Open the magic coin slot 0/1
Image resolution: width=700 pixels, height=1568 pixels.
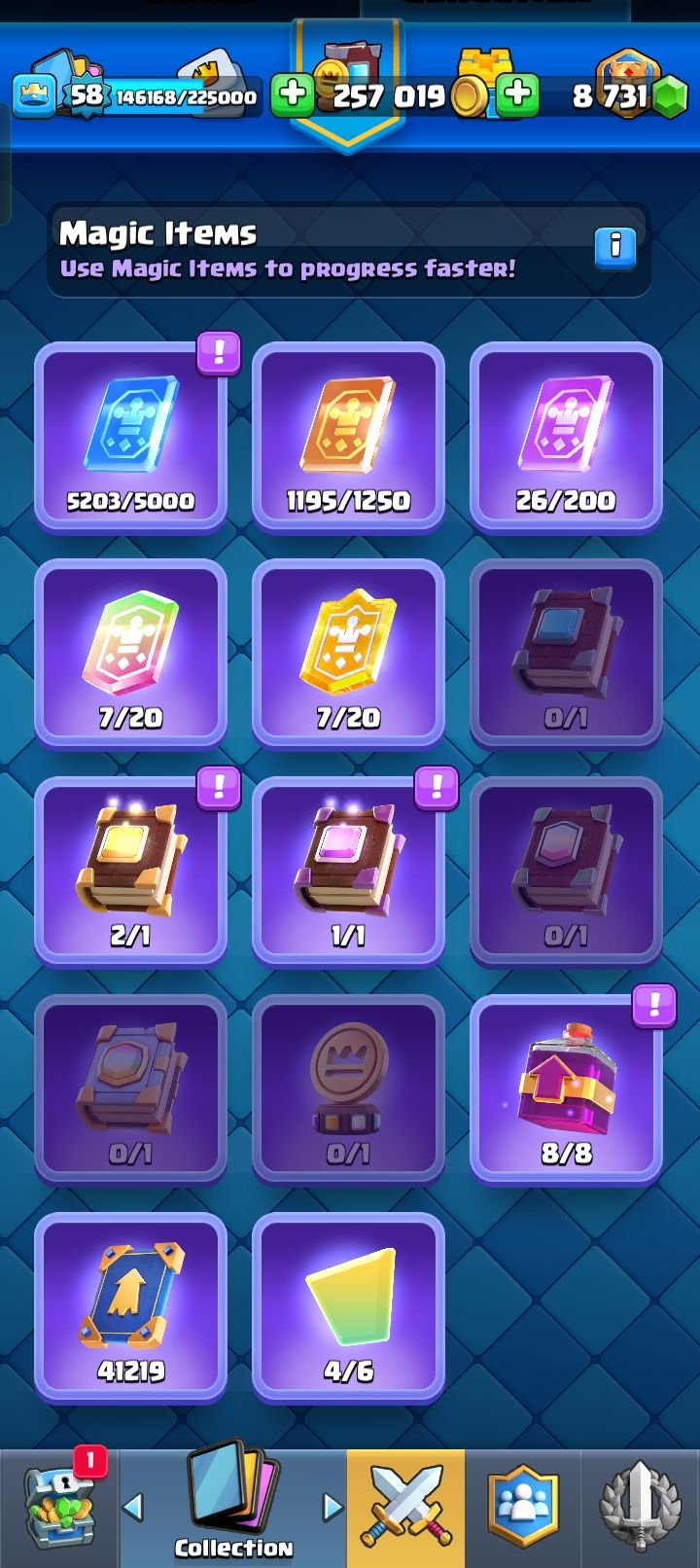tap(348, 1089)
